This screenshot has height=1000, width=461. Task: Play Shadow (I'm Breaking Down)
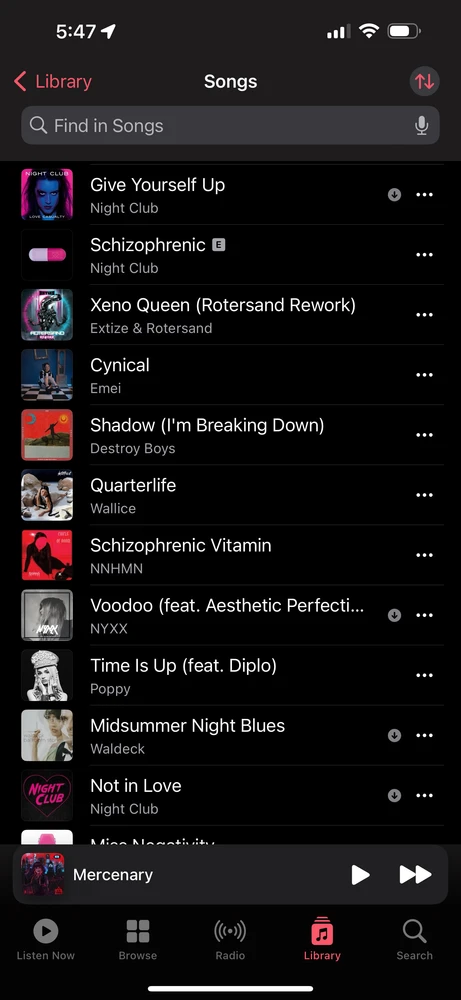point(232,435)
